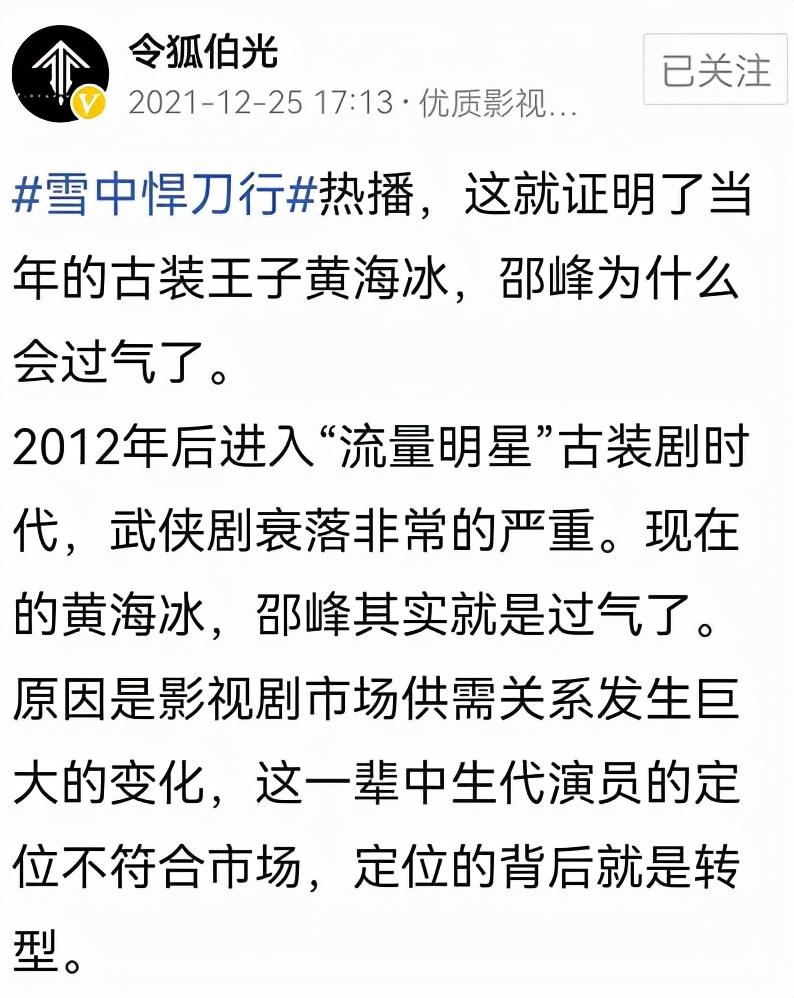Open the 令狐伯光 username

tap(203, 52)
